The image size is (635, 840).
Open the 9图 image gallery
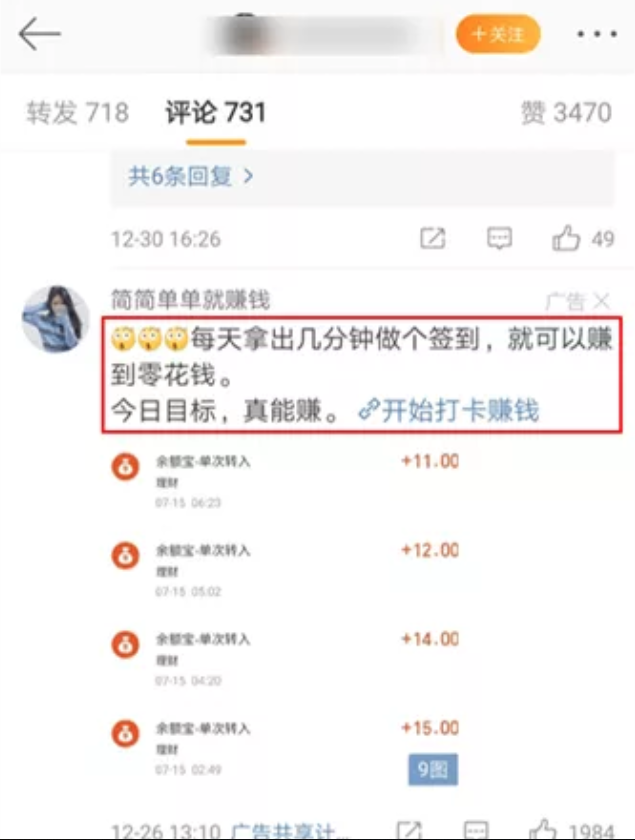(434, 770)
